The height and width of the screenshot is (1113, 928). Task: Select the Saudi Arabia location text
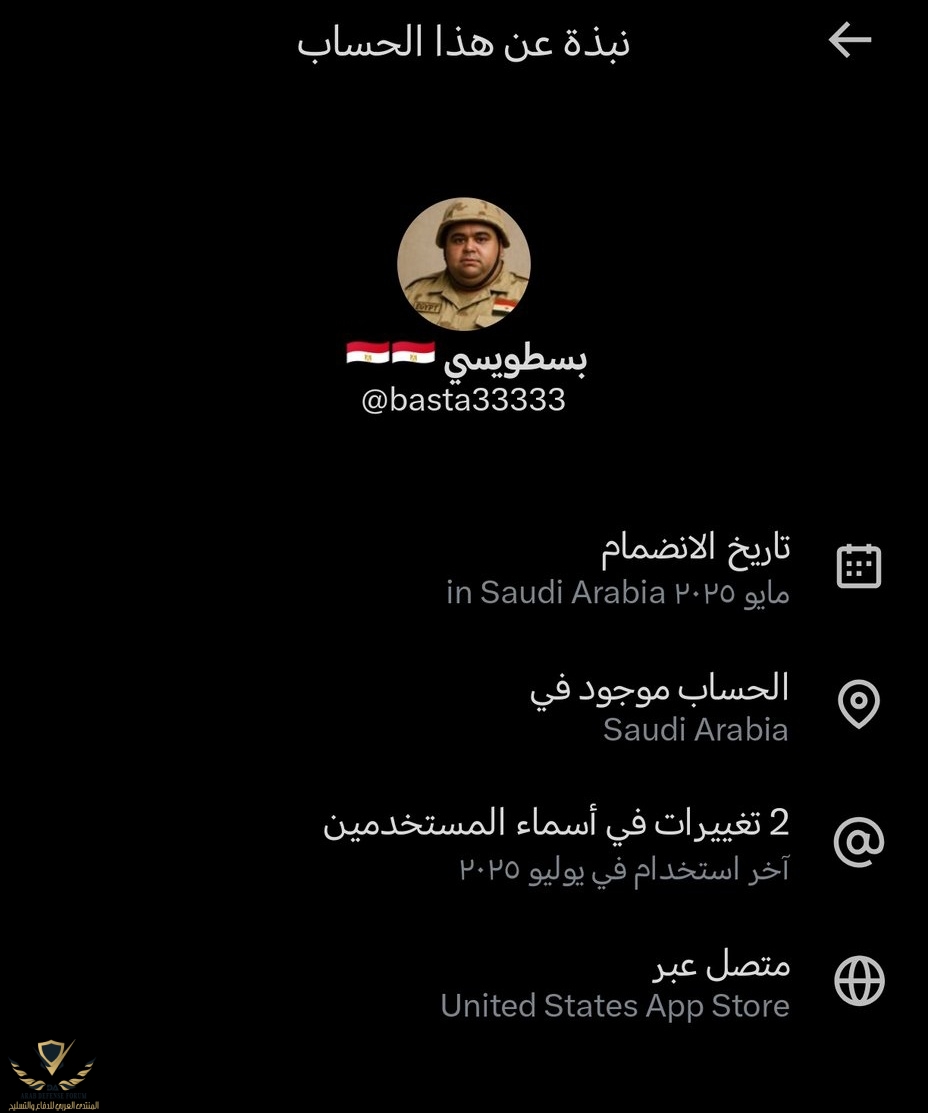[694, 729]
